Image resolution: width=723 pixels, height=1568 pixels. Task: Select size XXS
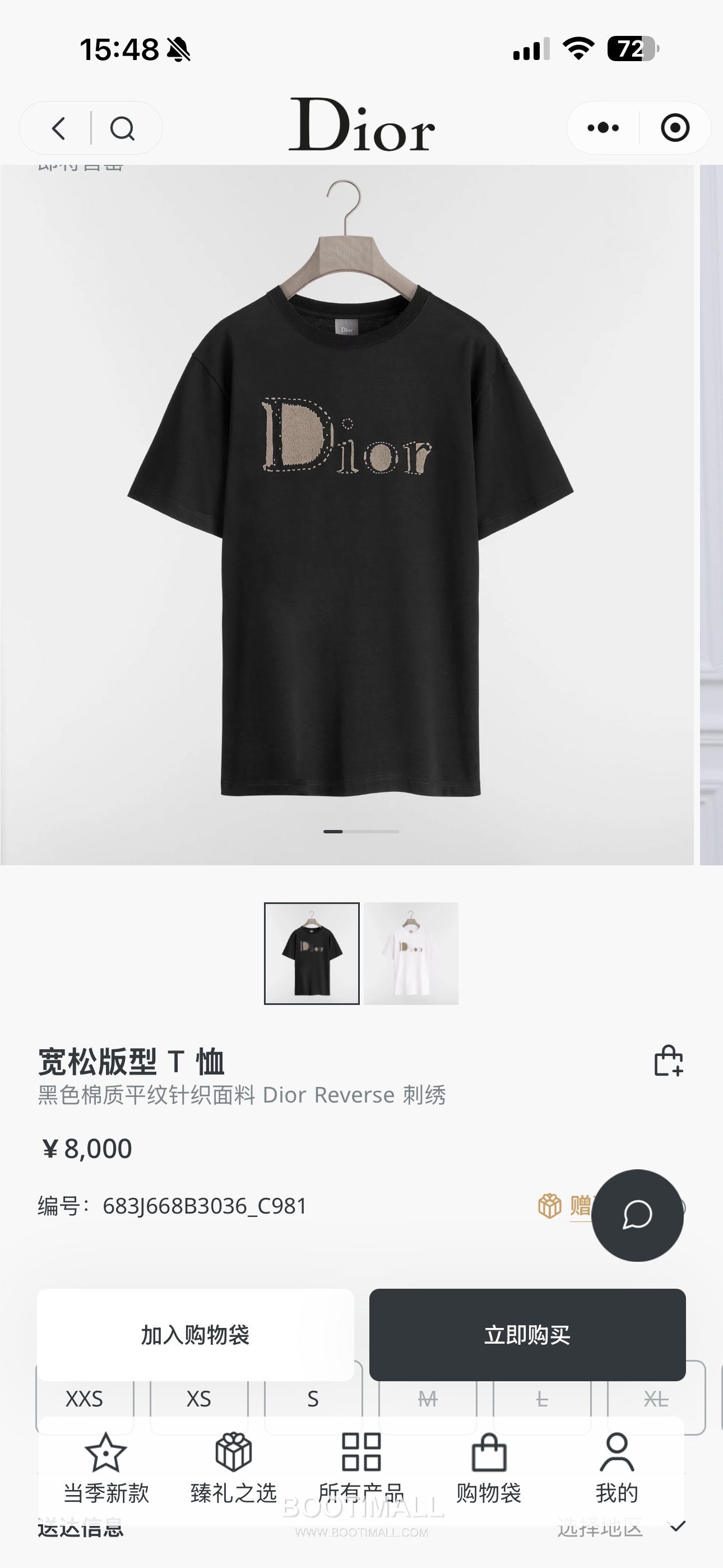pyautogui.click(x=85, y=1399)
